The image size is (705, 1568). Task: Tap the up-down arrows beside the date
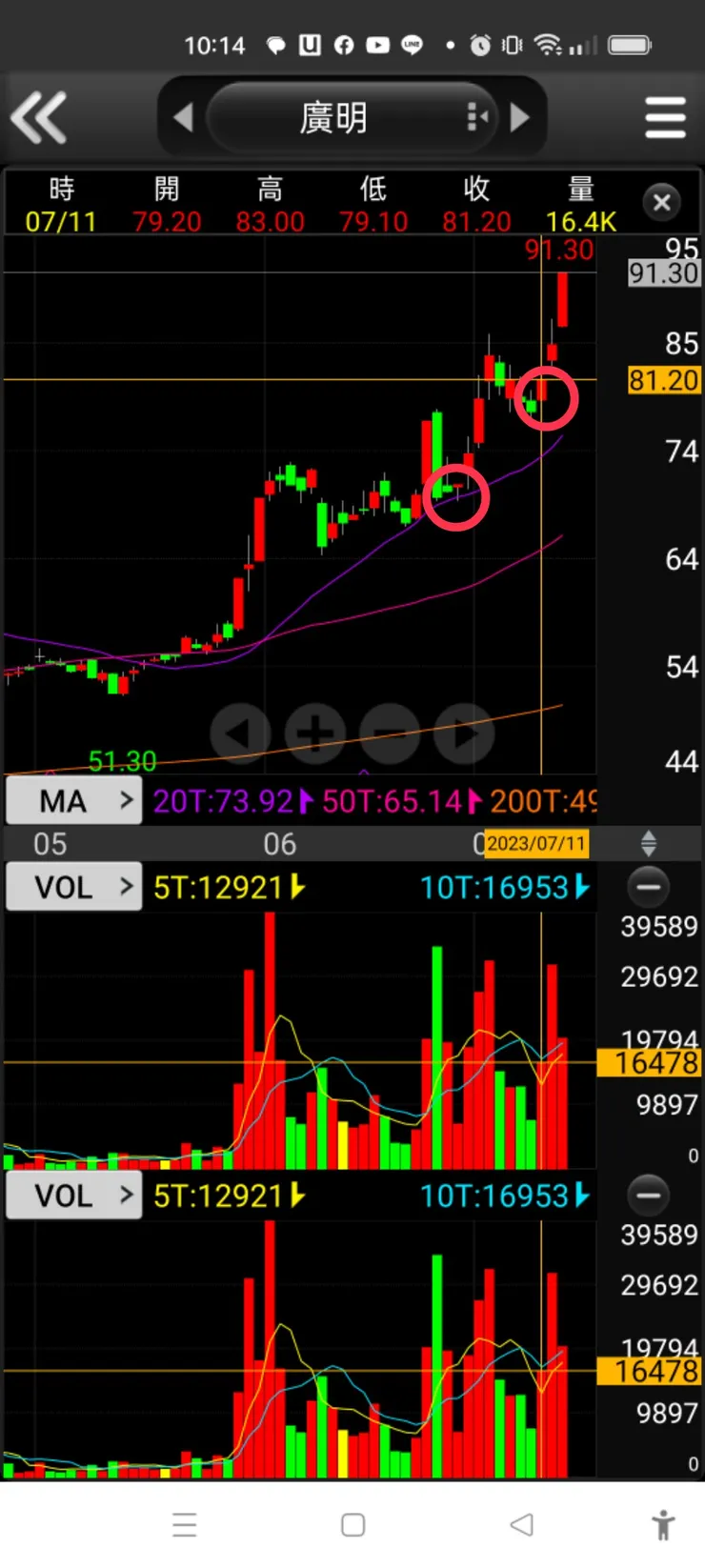pos(649,843)
